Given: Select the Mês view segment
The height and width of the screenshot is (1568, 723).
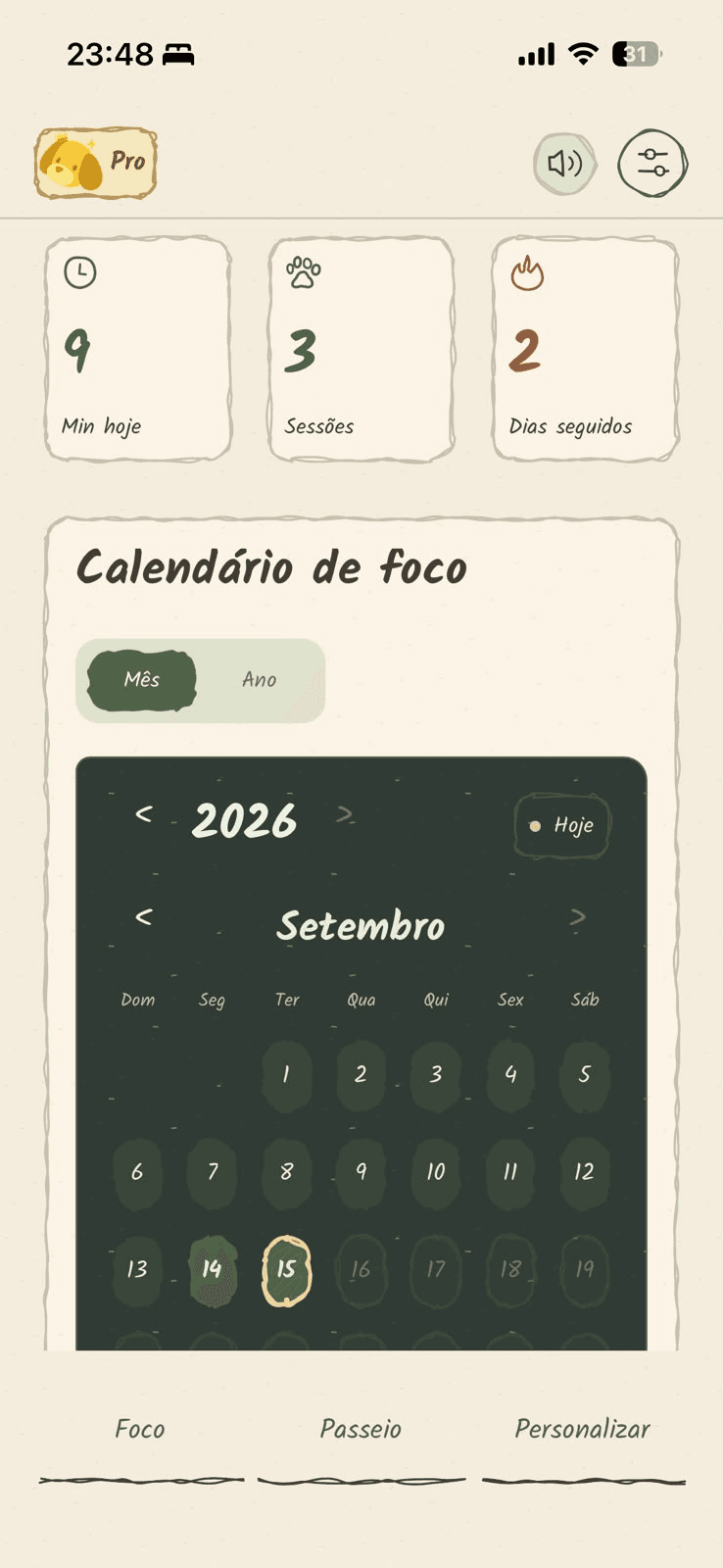Looking at the screenshot, I should (142, 680).
